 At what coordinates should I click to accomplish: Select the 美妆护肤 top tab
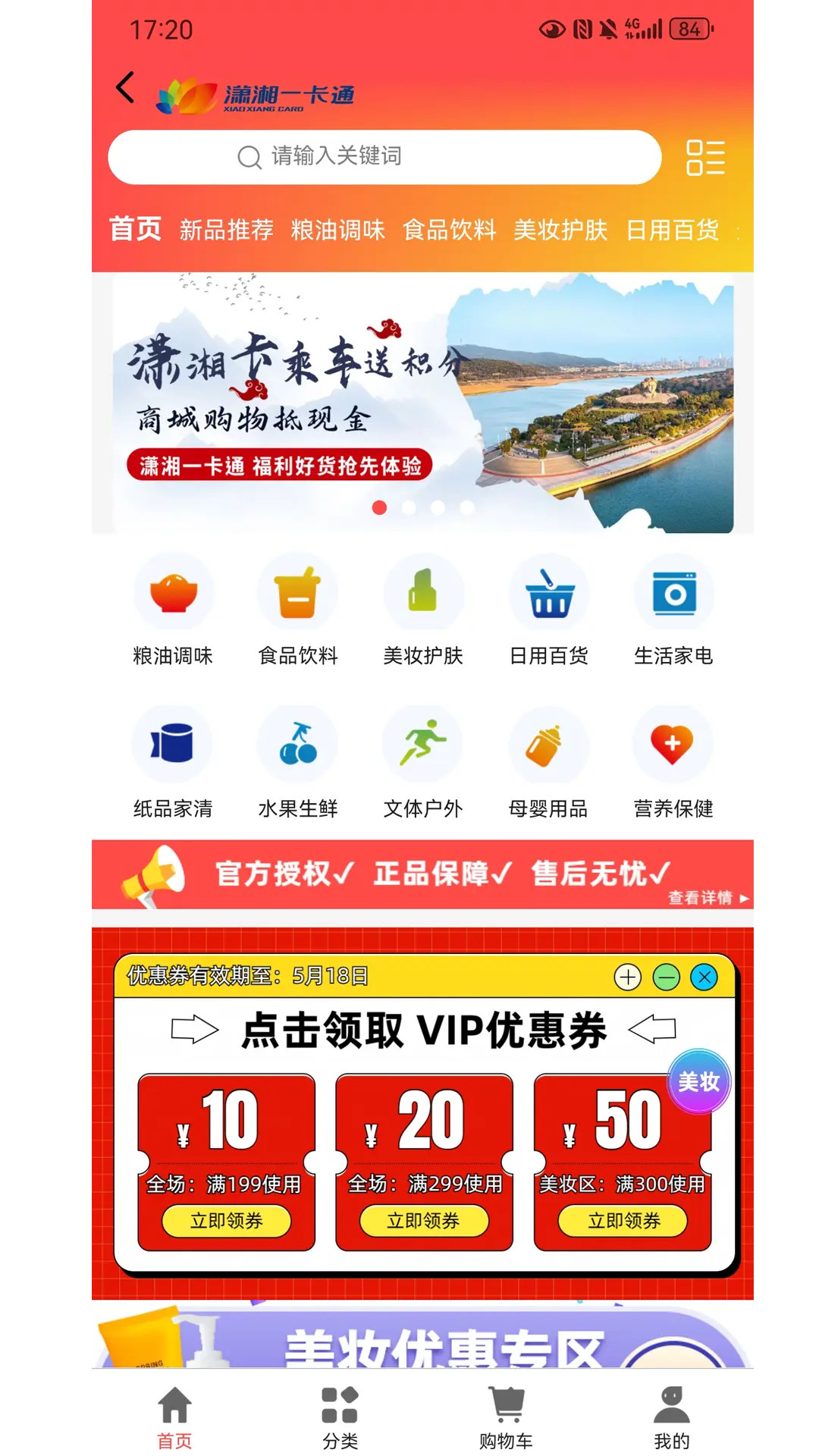click(x=560, y=229)
